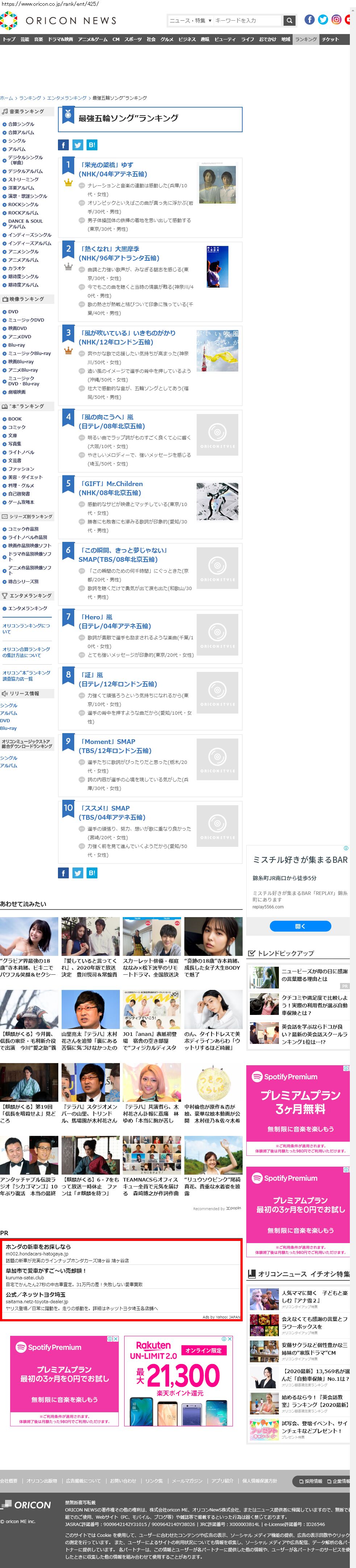This screenshot has height=1568, width=356.
Task: Open the ミュージックDVD ranking
Action: click(x=26, y=320)
